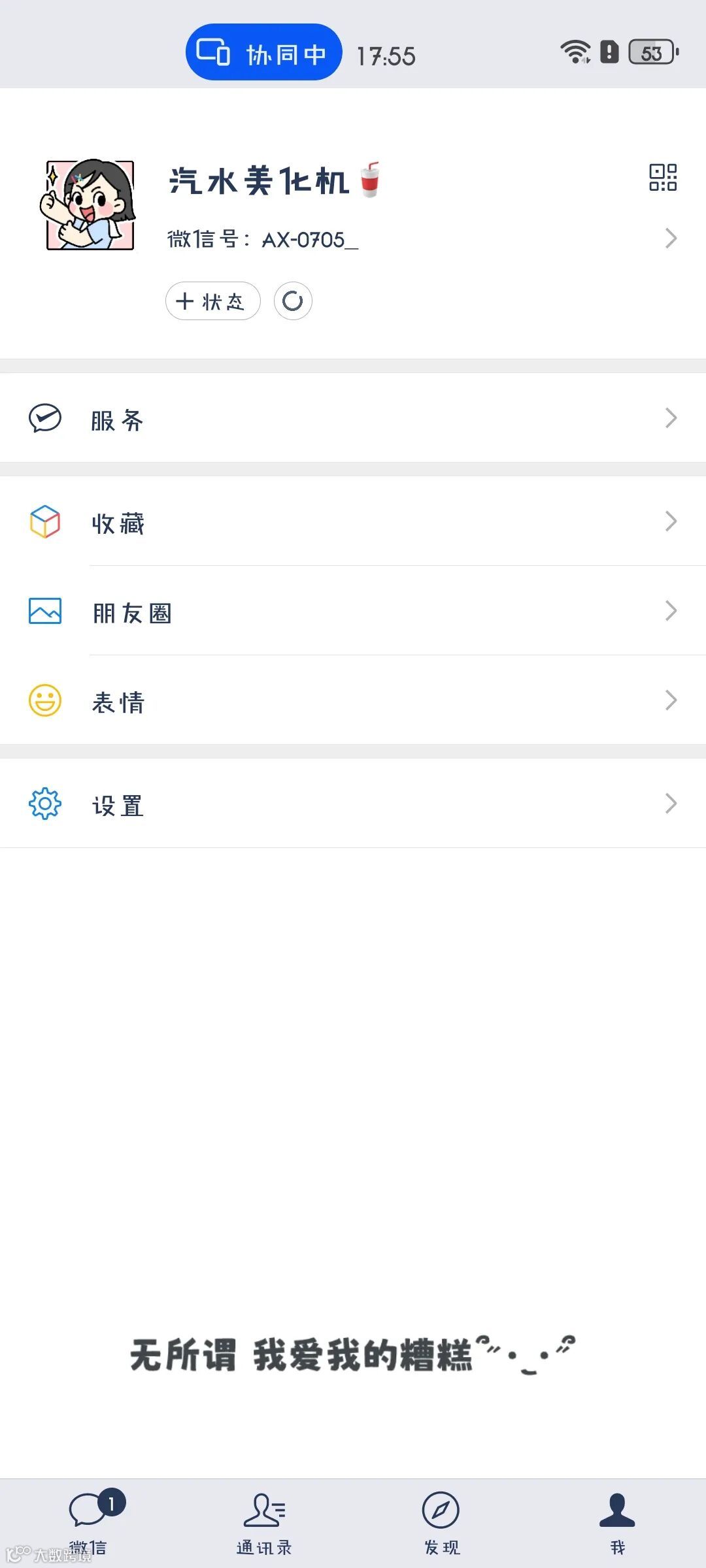Screen dimensions: 706x1568
Task: Tap the circle icon next to 状态
Action: click(x=292, y=301)
